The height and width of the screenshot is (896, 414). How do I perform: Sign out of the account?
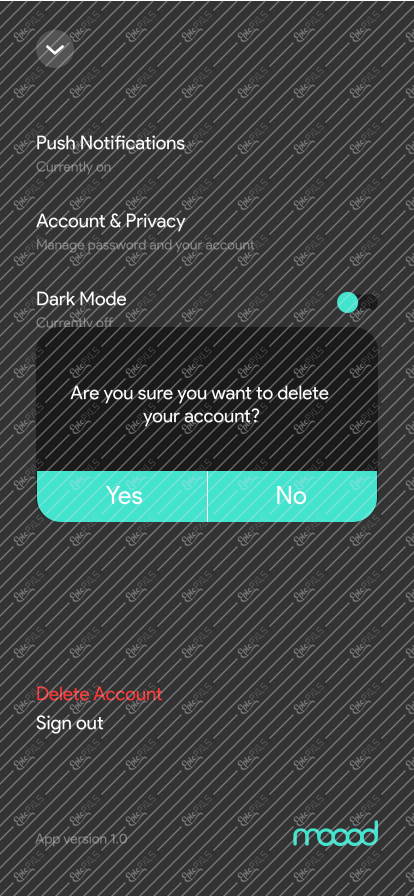70,723
